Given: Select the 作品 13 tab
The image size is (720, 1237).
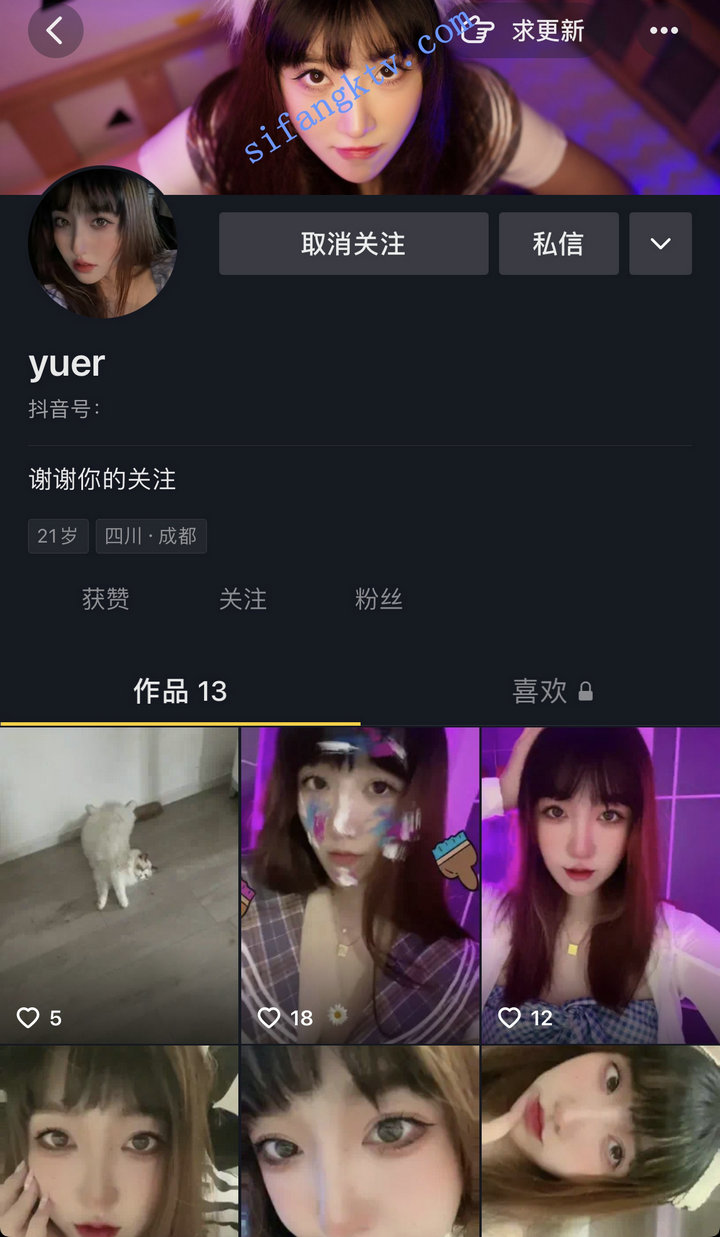Looking at the screenshot, I should 180,691.
